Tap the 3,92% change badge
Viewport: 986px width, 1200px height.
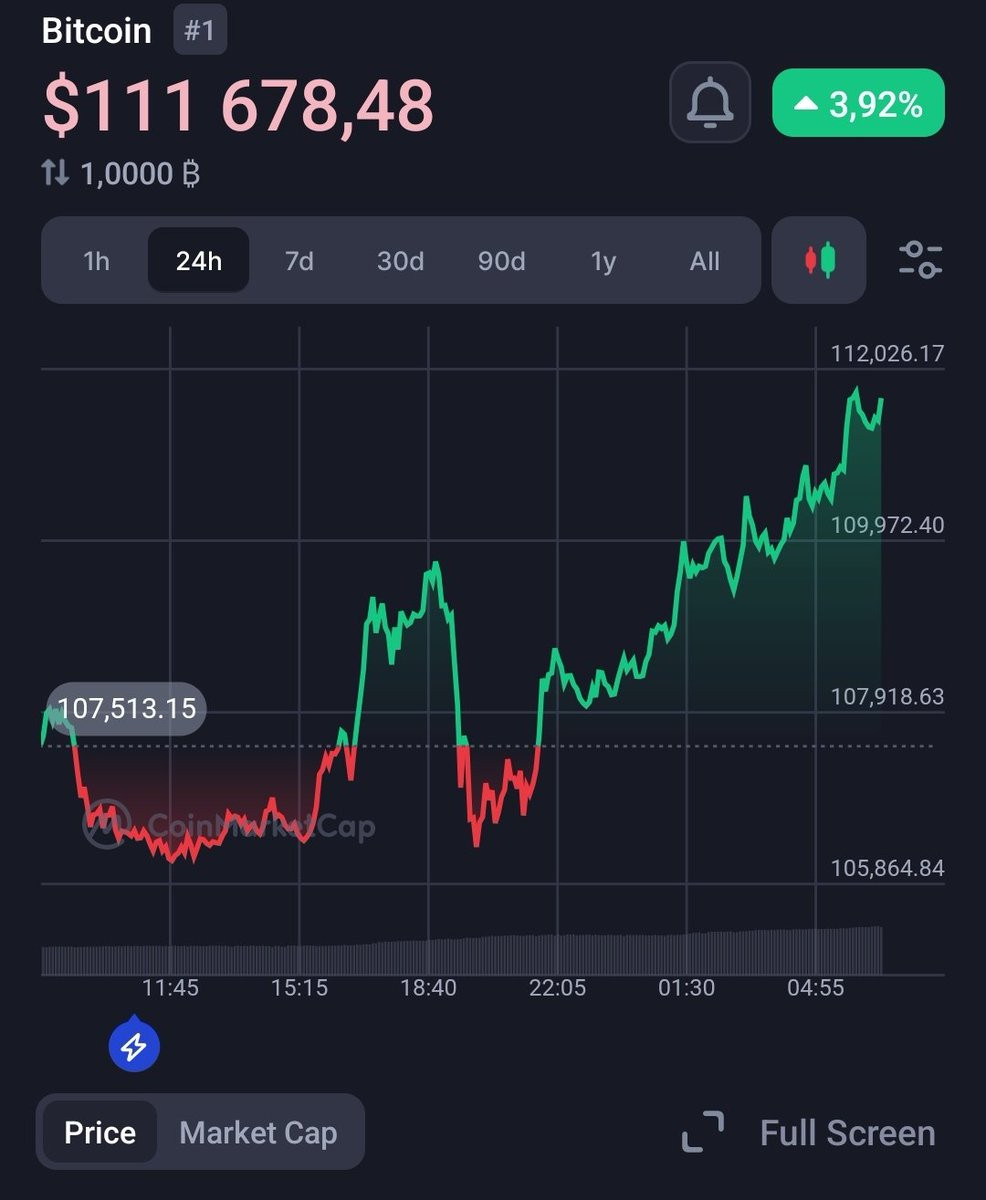pyautogui.click(x=858, y=103)
